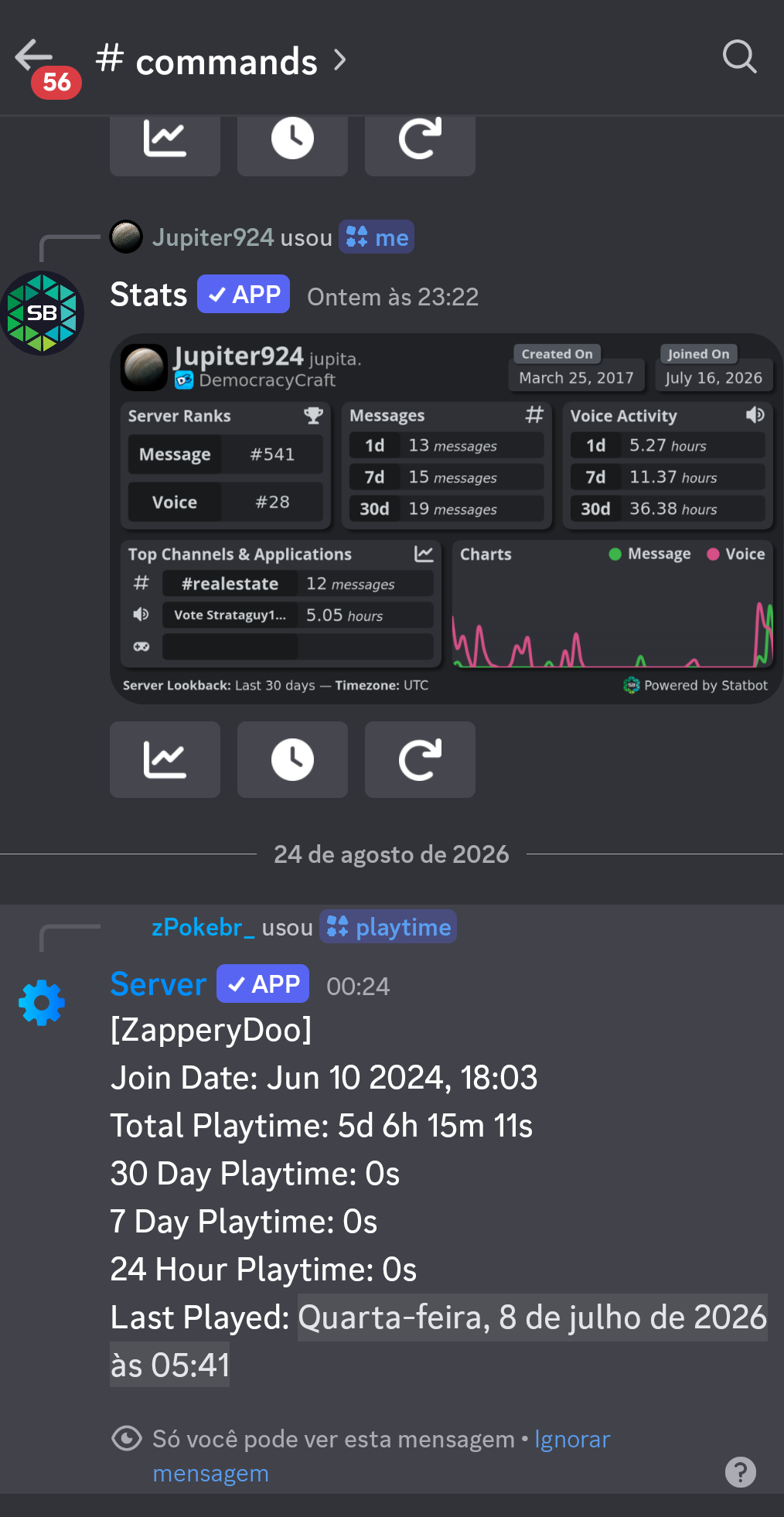The height and width of the screenshot is (1517, 784).
Task: Refresh stats with button below Jupiter924 card
Action: click(420, 759)
